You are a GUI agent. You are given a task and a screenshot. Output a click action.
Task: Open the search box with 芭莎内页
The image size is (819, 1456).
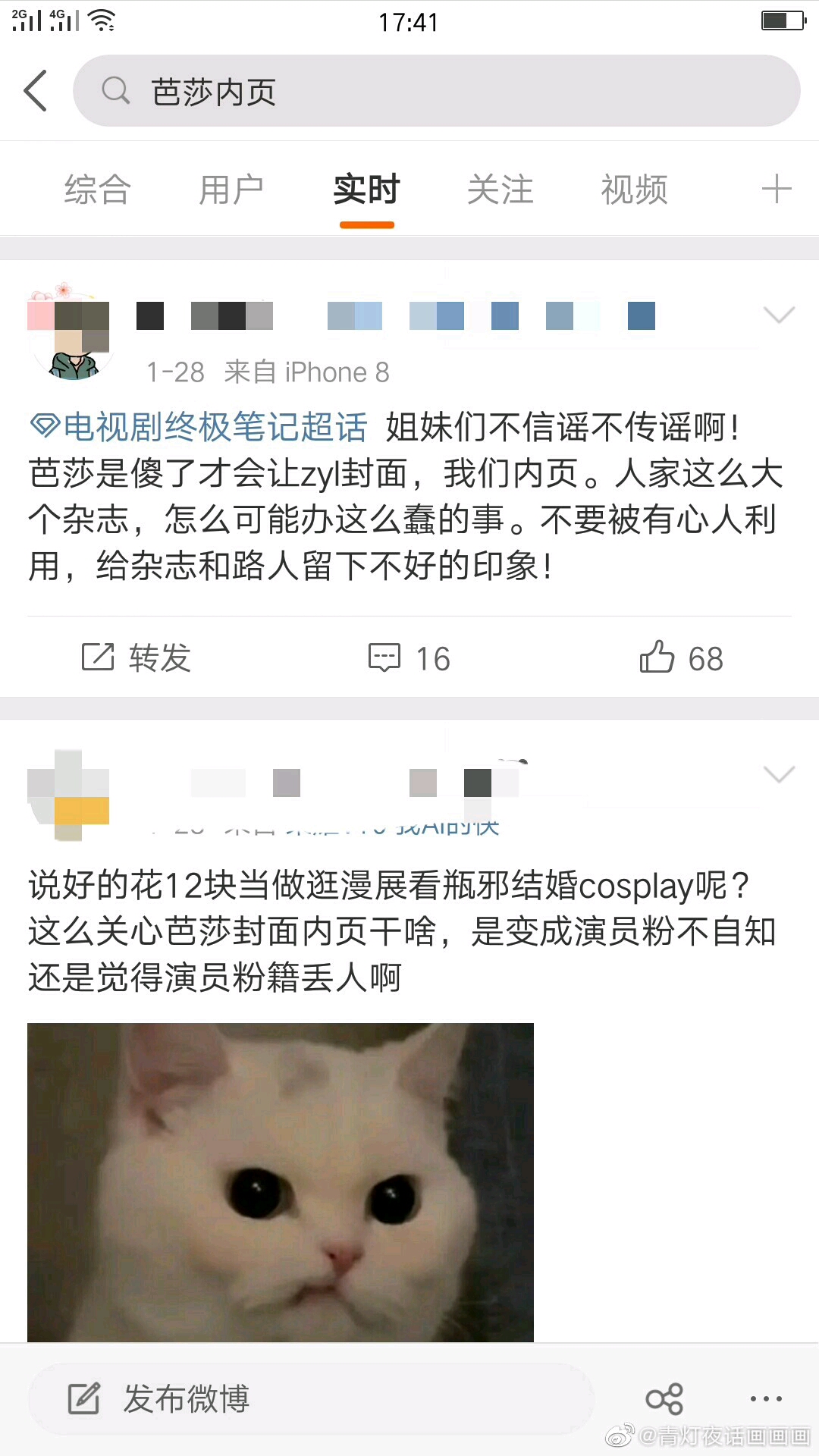pyautogui.click(x=436, y=91)
